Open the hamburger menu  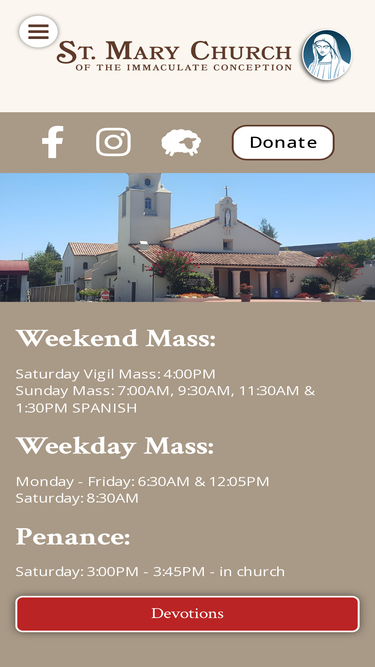(x=38, y=31)
